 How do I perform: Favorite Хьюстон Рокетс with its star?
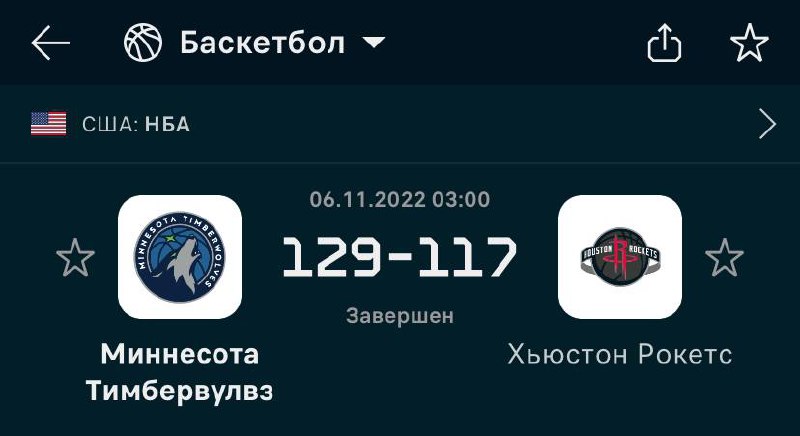[725, 259]
